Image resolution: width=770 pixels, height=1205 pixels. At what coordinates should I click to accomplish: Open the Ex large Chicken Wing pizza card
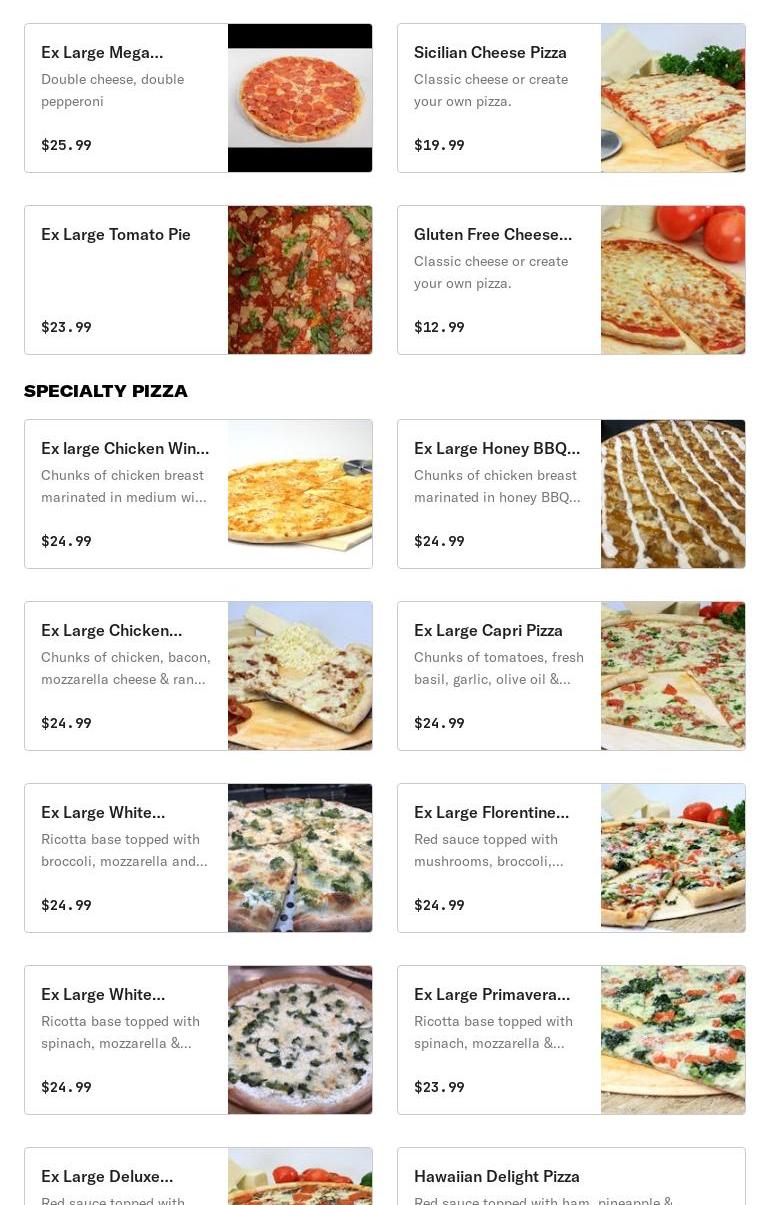198,494
